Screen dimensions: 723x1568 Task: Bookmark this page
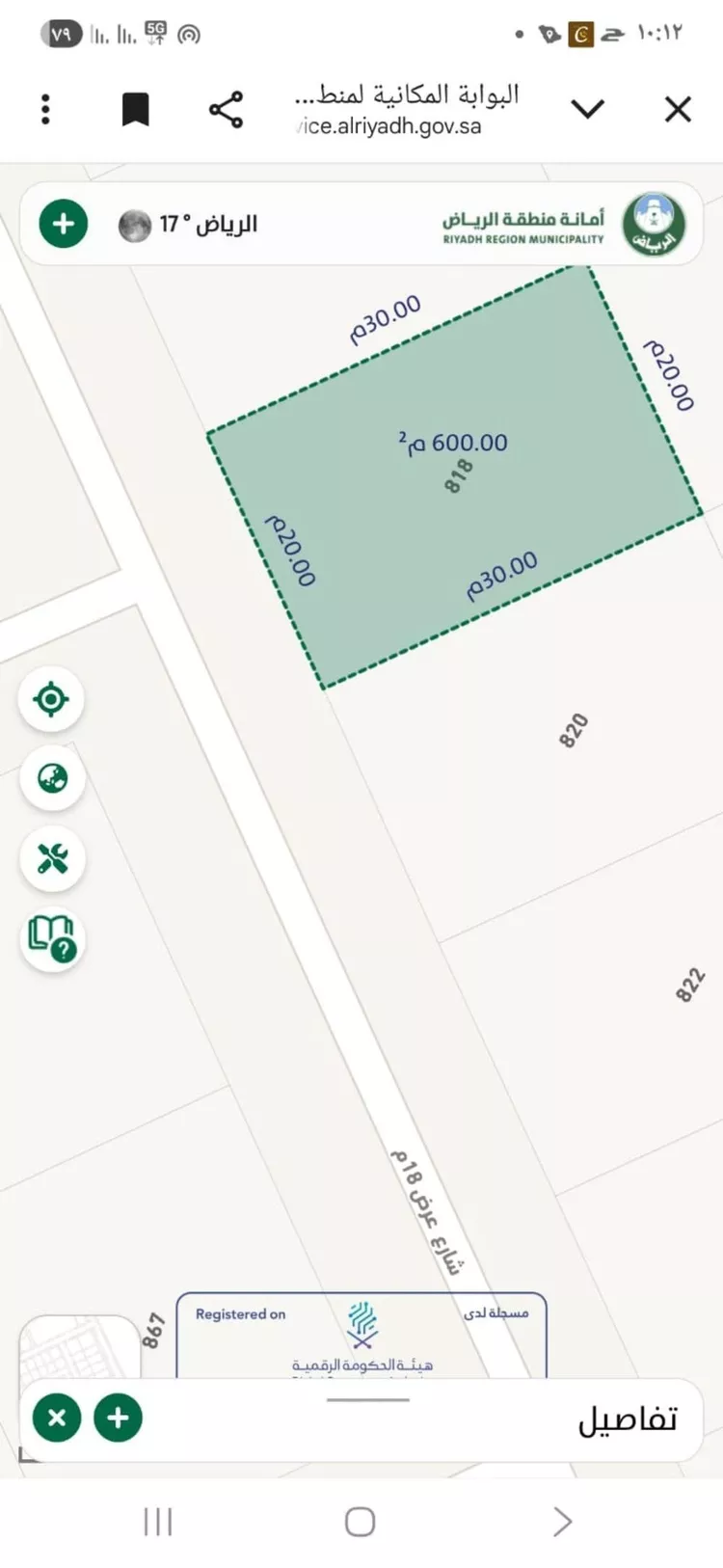(136, 110)
